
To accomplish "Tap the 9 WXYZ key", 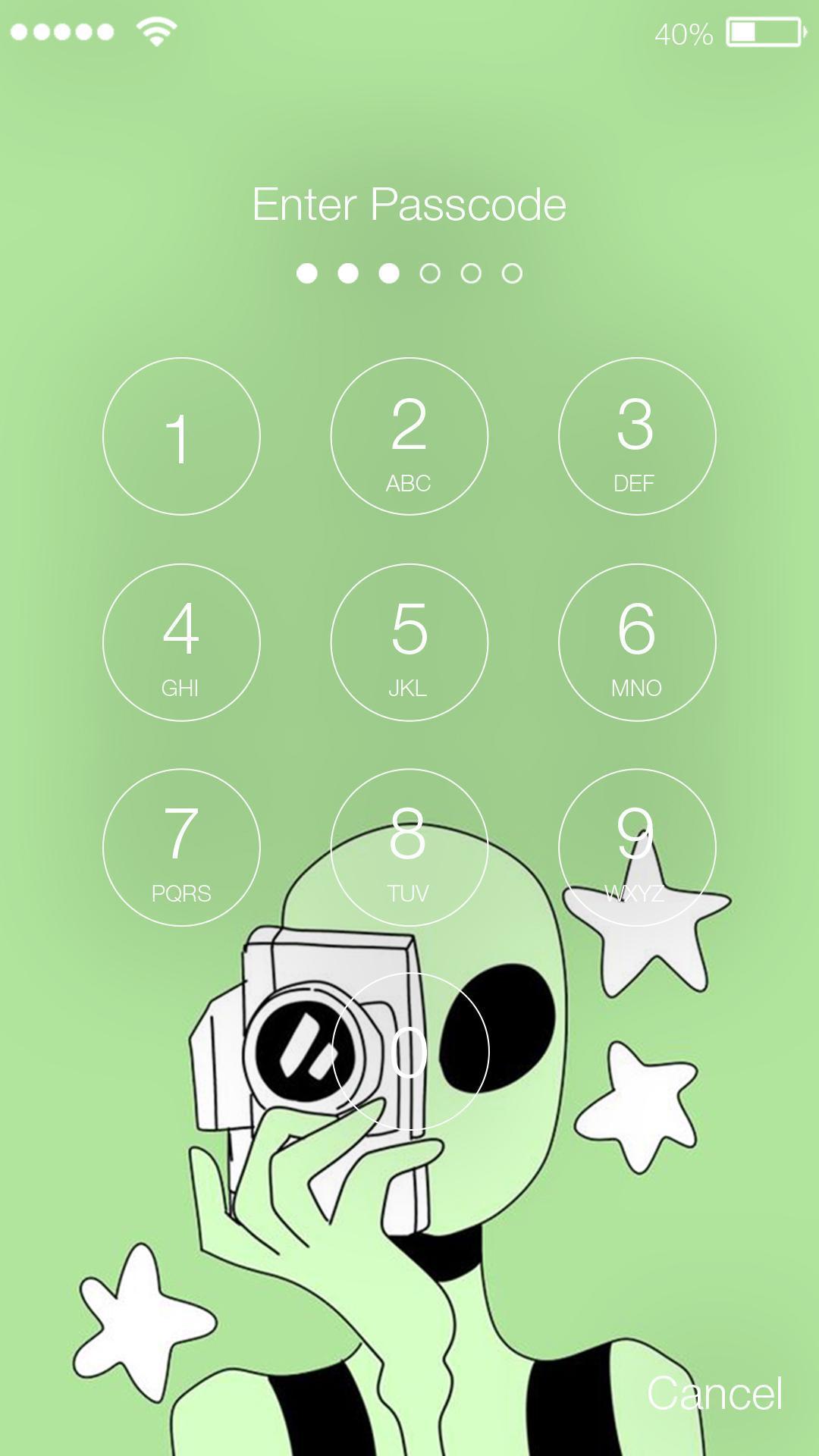I will [637, 848].
